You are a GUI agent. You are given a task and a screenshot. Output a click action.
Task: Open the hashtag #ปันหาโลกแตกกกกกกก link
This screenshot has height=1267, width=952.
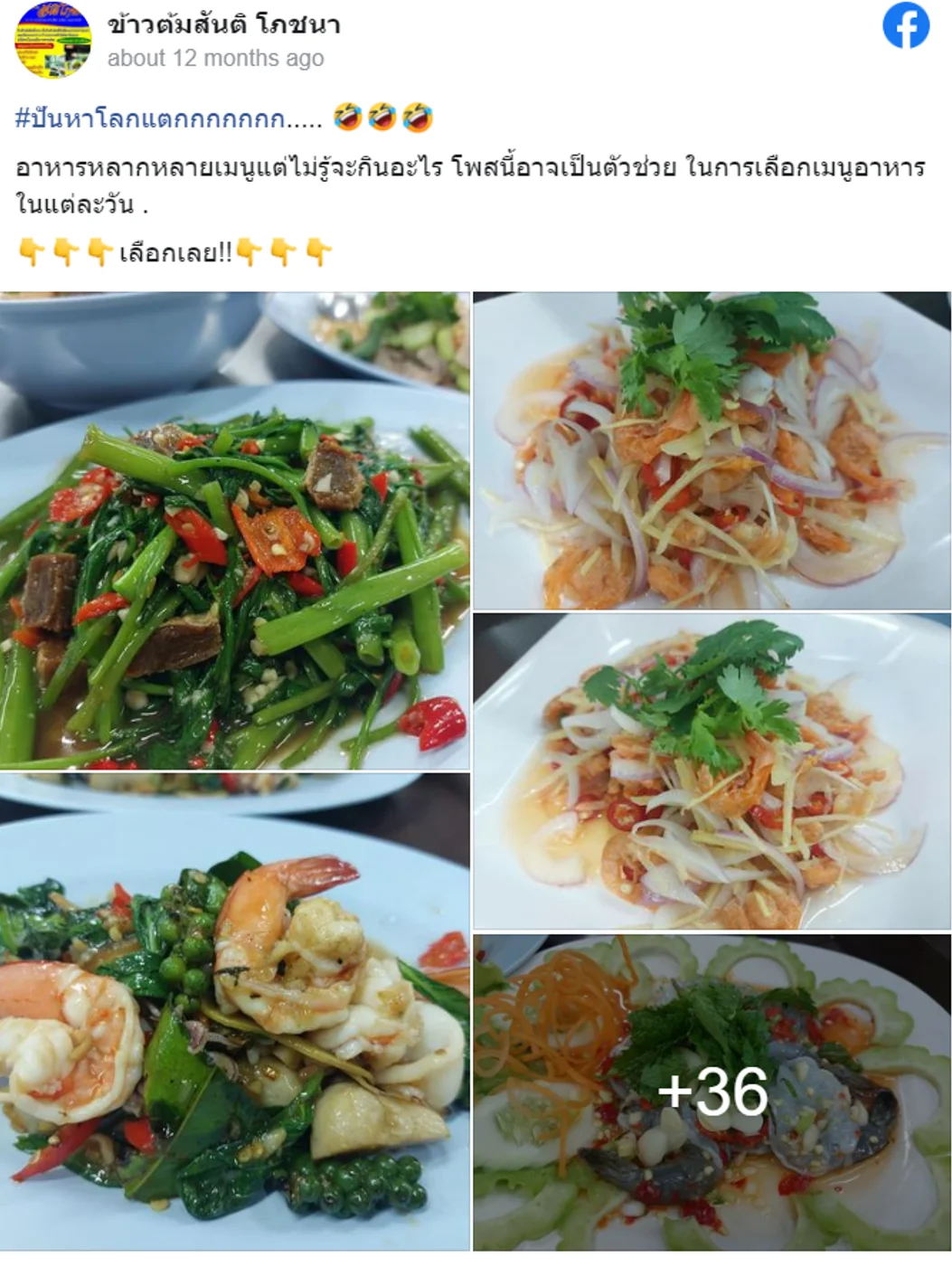149,116
